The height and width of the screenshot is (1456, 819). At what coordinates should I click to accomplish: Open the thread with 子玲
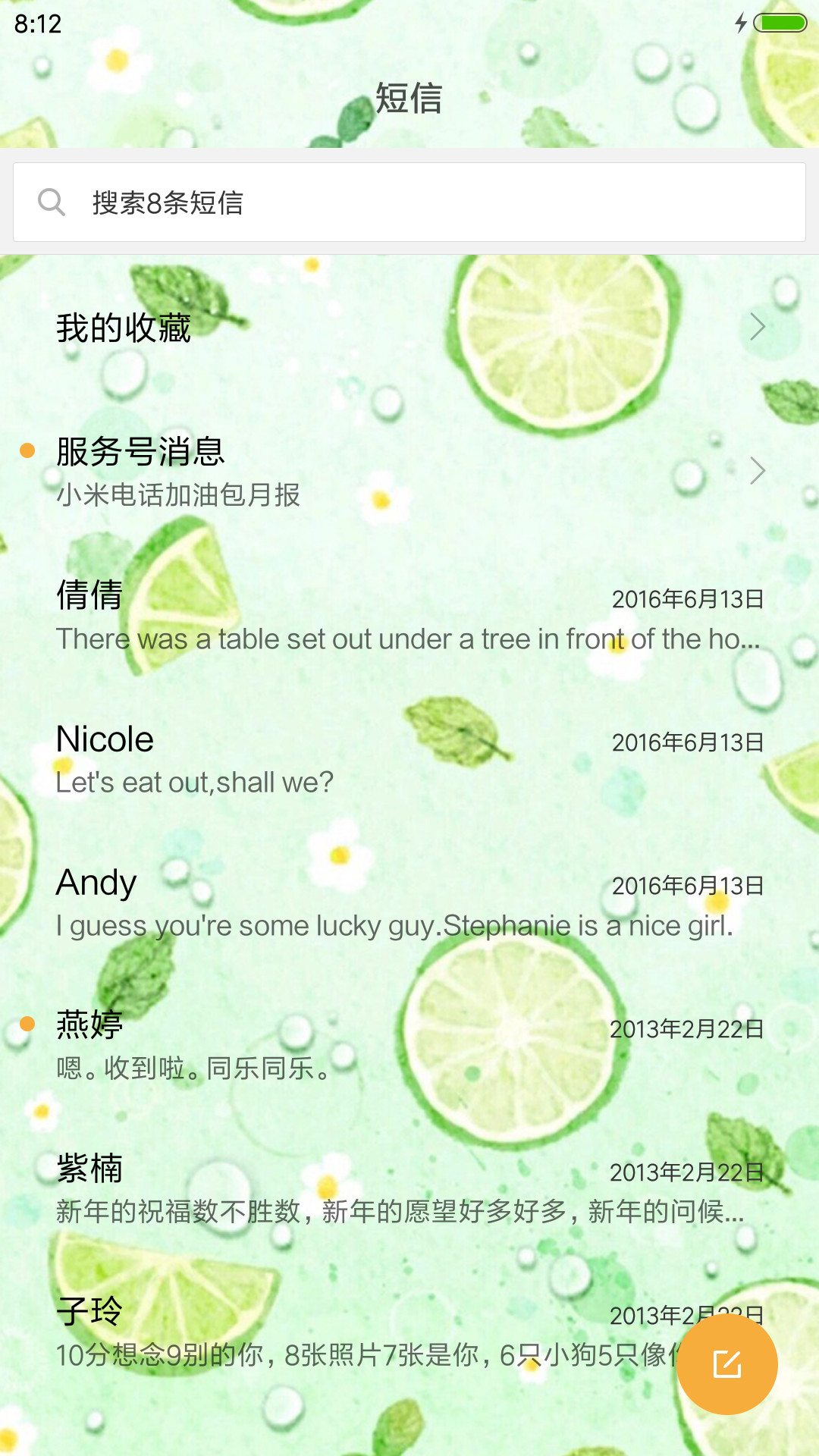(341, 1332)
